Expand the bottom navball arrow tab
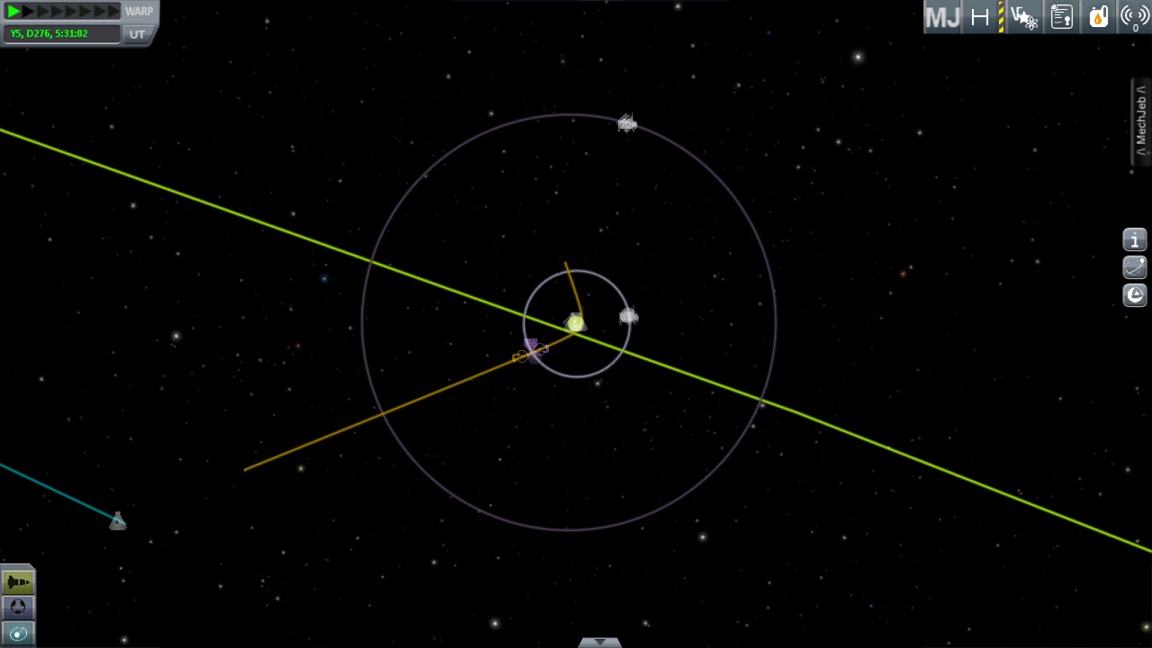This screenshot has width=1152, height=648. tap(599, 642)
